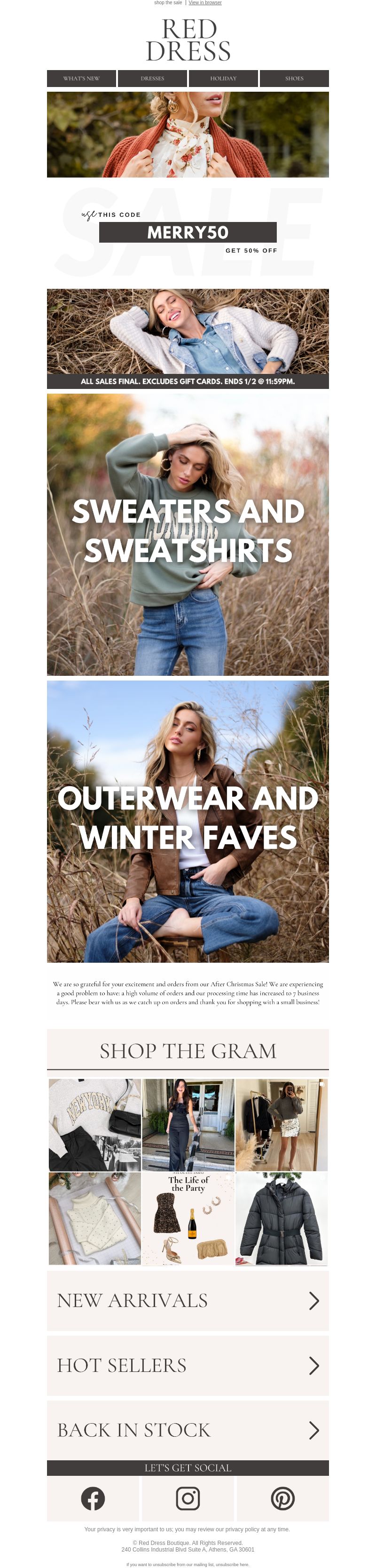376x1568 pixels.
Task: Browse the Shoes category
Action: coord(294,79)
